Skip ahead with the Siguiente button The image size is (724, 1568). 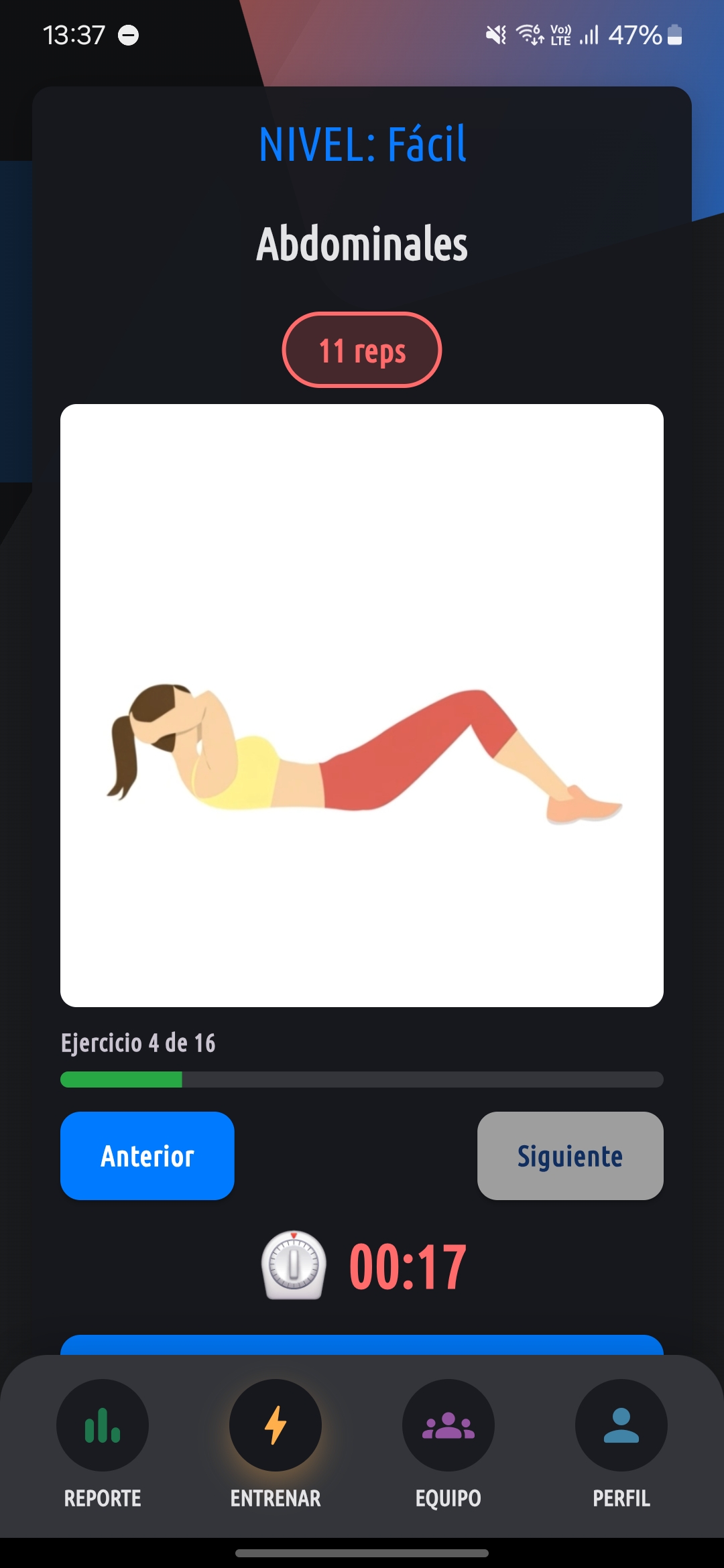(x=570, y=1156)
